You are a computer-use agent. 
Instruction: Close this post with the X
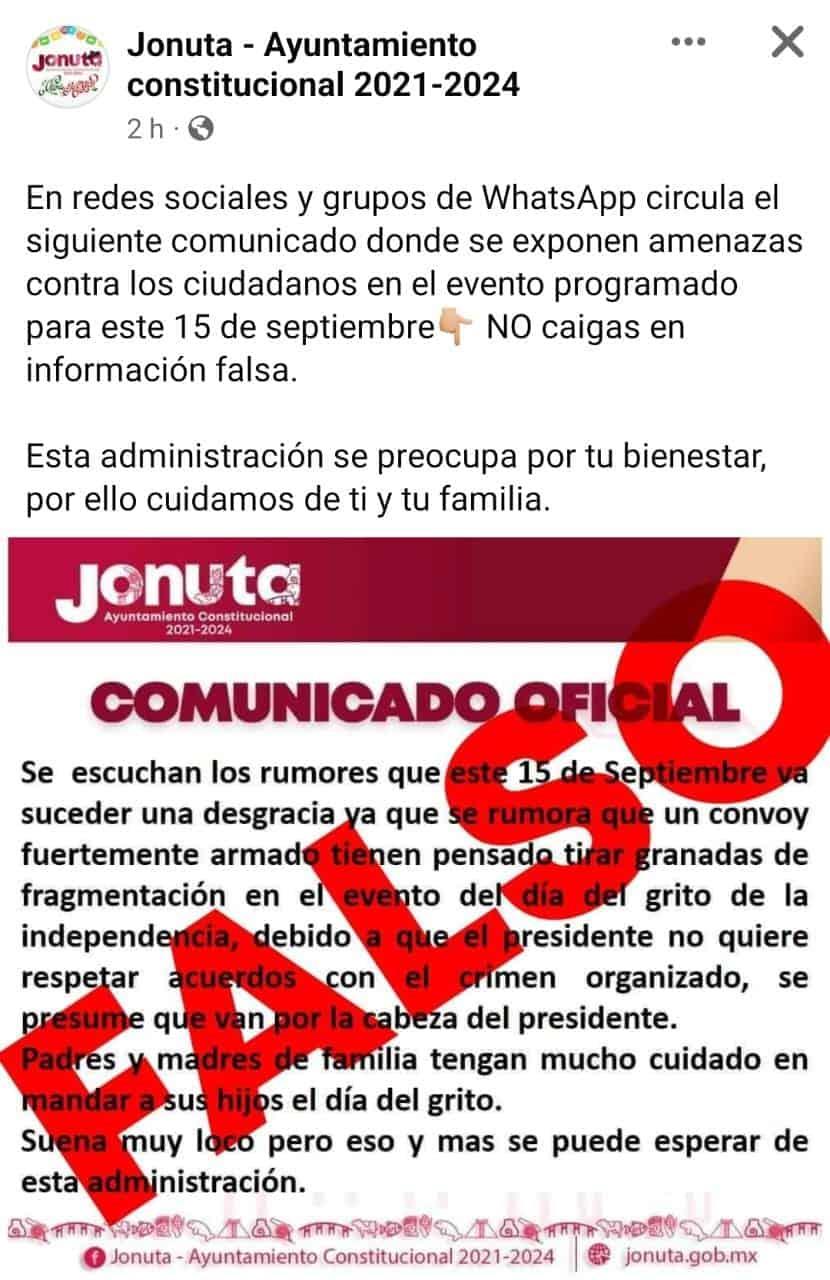[788, 42]
